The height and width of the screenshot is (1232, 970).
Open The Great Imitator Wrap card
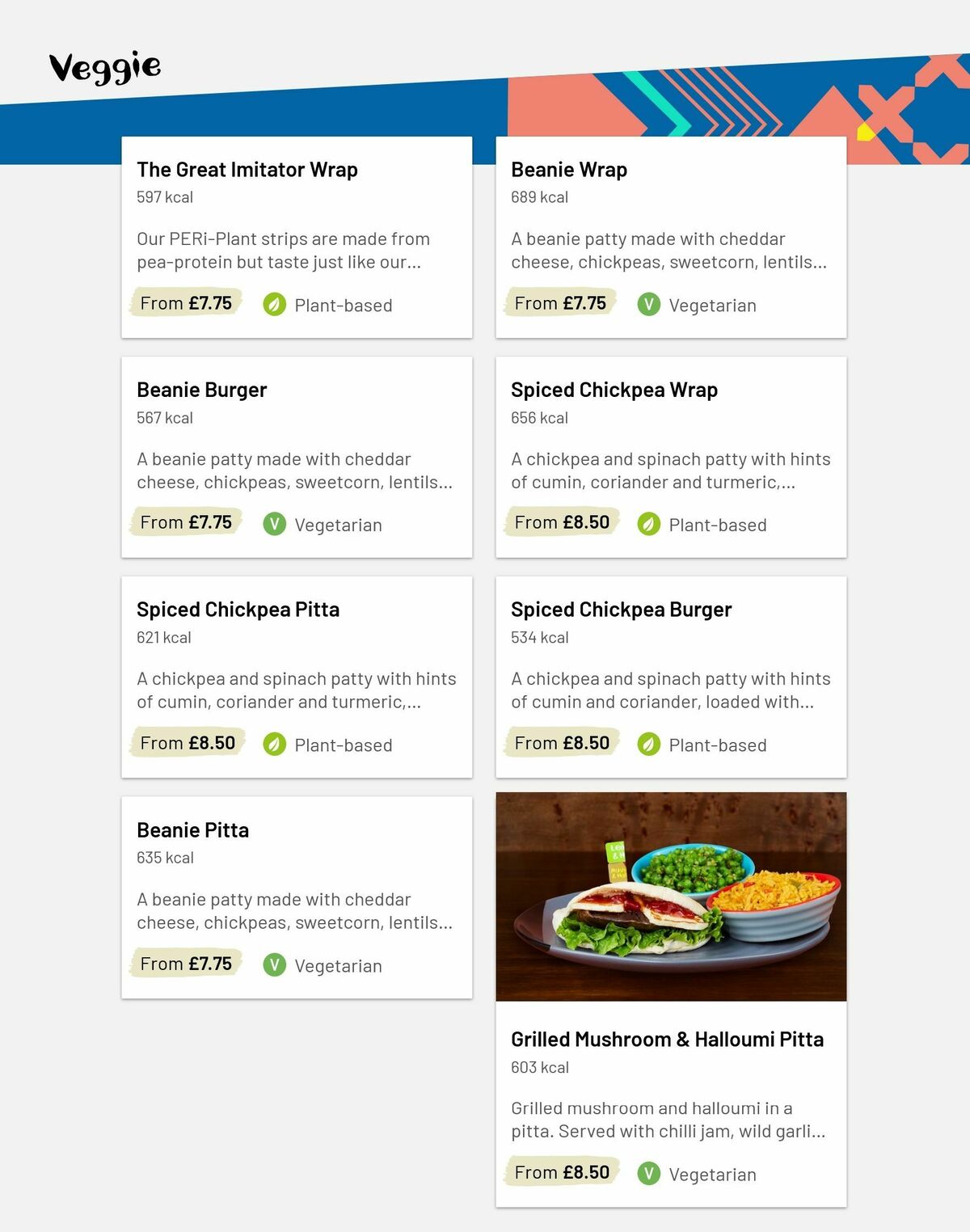click(296, 237)
